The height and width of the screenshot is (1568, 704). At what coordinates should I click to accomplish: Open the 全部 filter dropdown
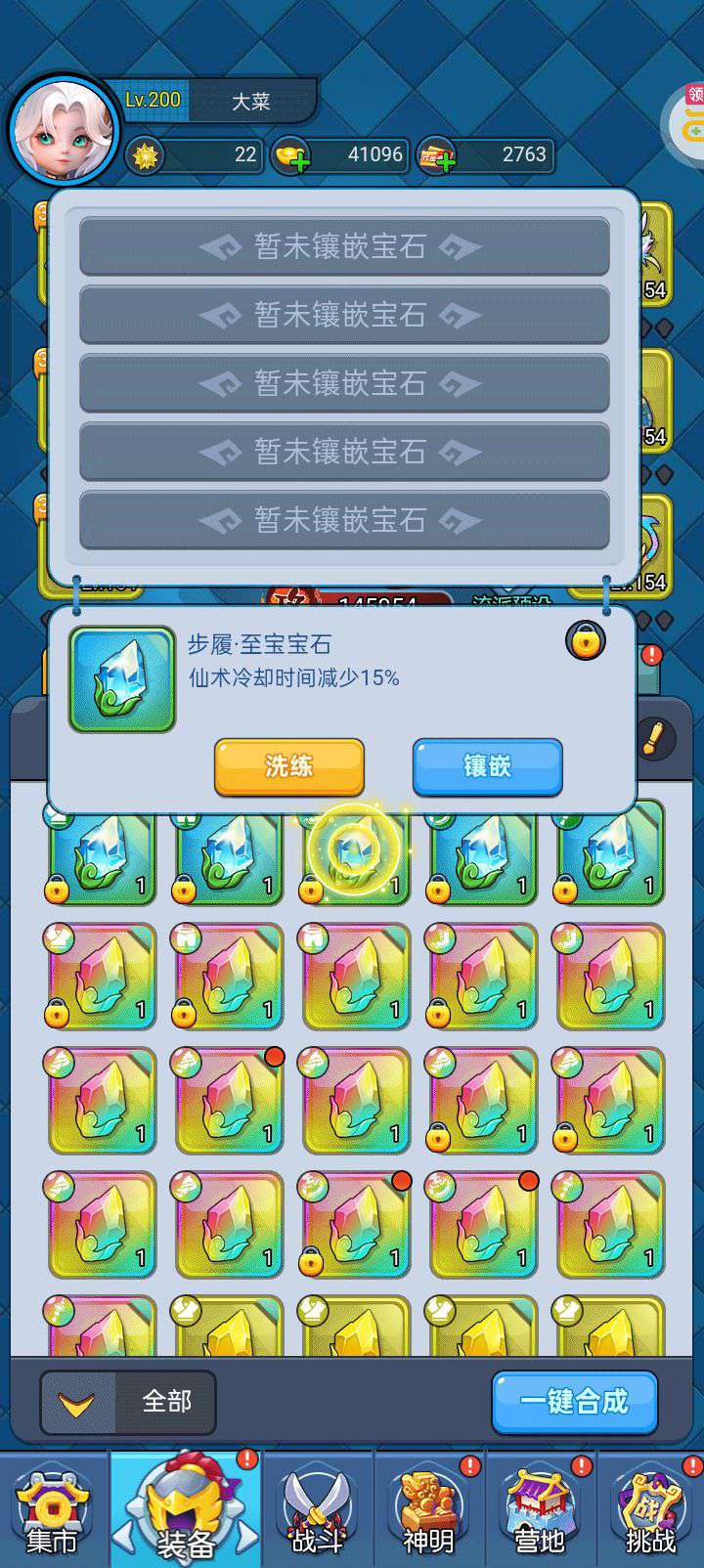(127, 1402)
